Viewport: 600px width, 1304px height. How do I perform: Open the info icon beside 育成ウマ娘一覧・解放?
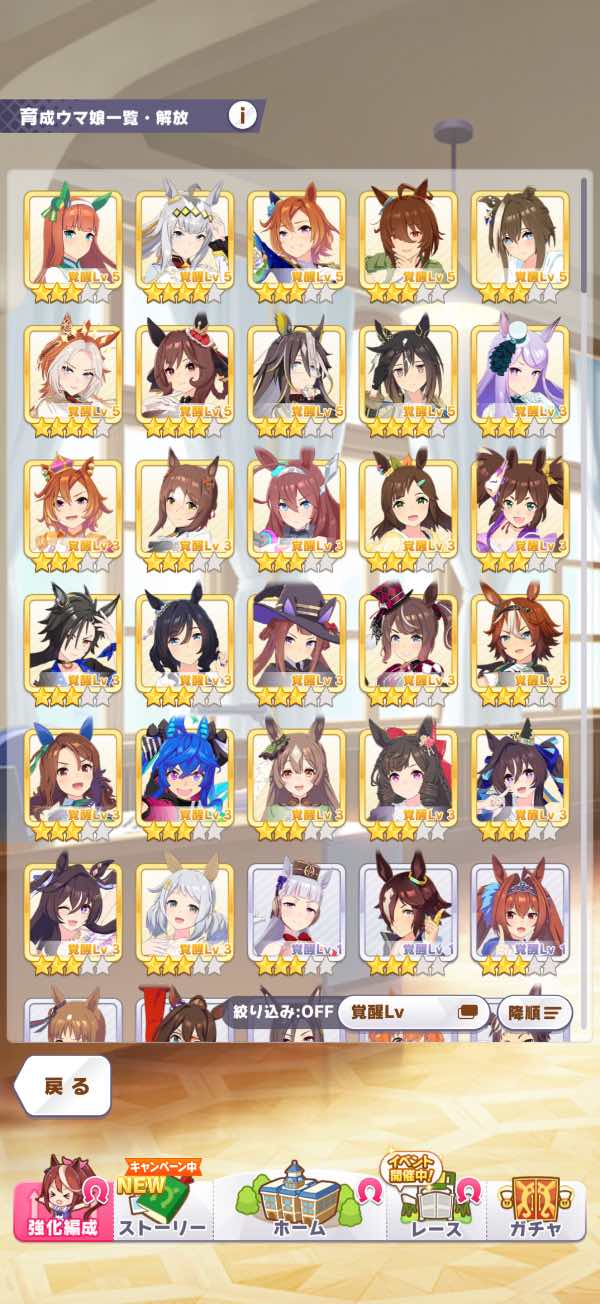tap(242, 115)
